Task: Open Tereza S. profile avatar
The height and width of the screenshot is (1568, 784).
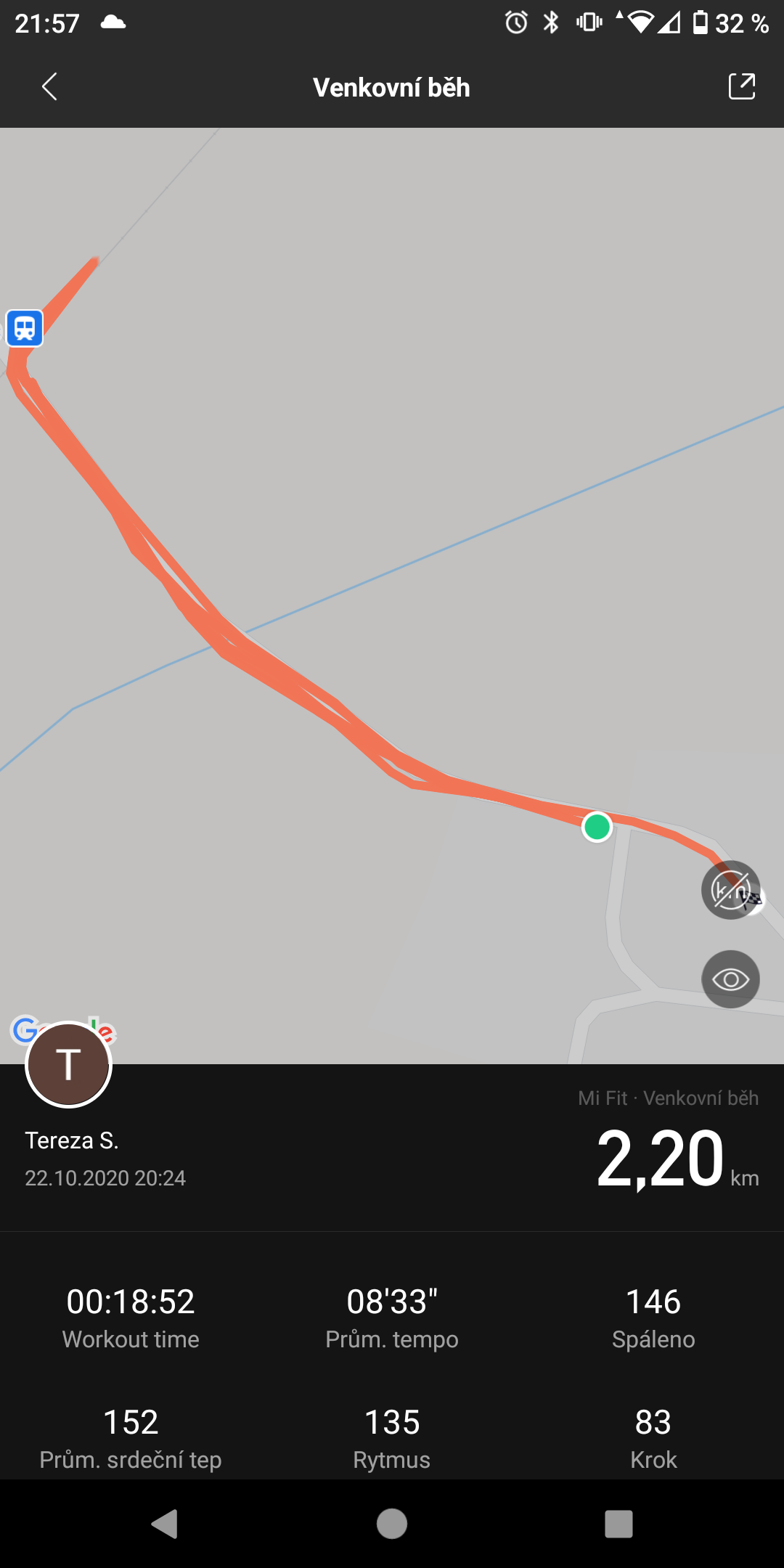Action: click(68, 1064)
